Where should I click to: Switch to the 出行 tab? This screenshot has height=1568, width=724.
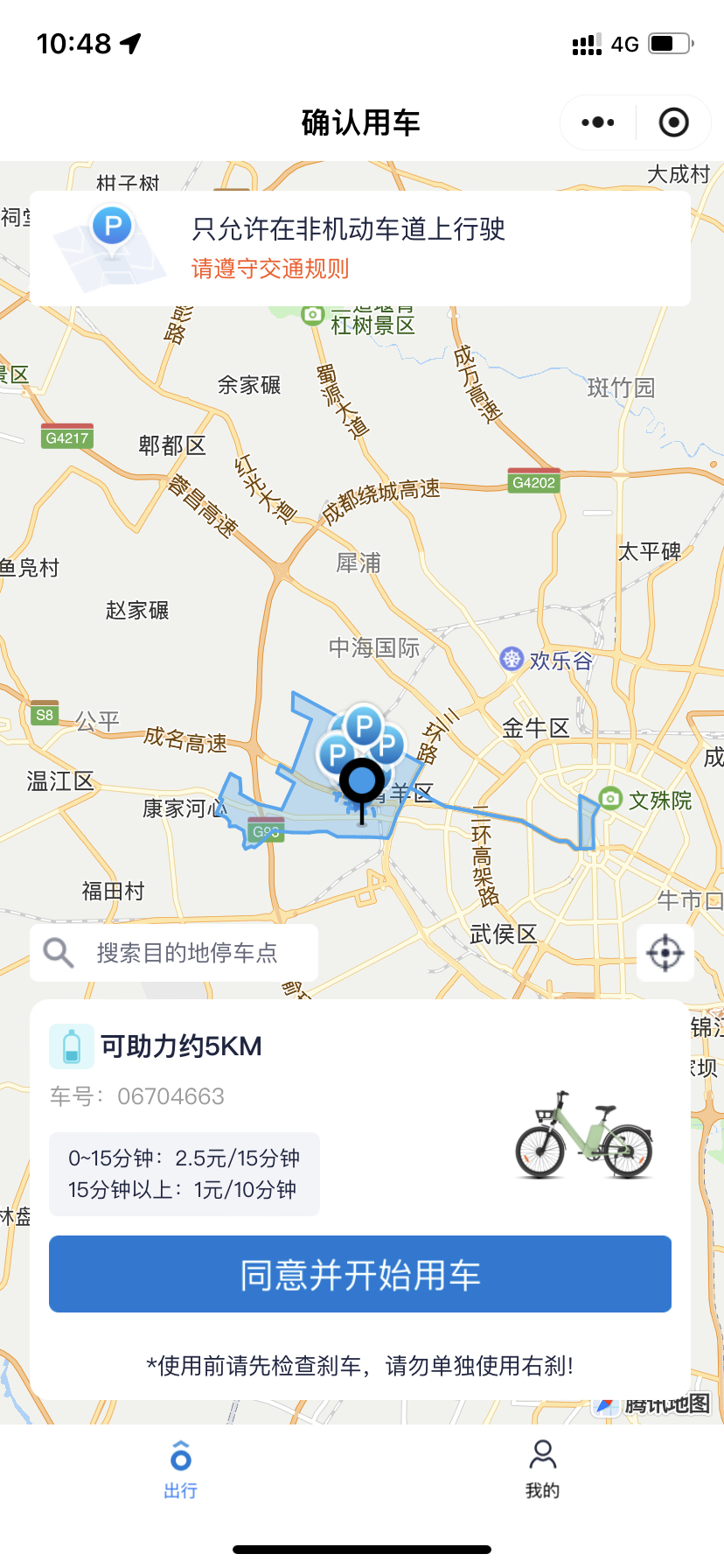pos(181,1468)
